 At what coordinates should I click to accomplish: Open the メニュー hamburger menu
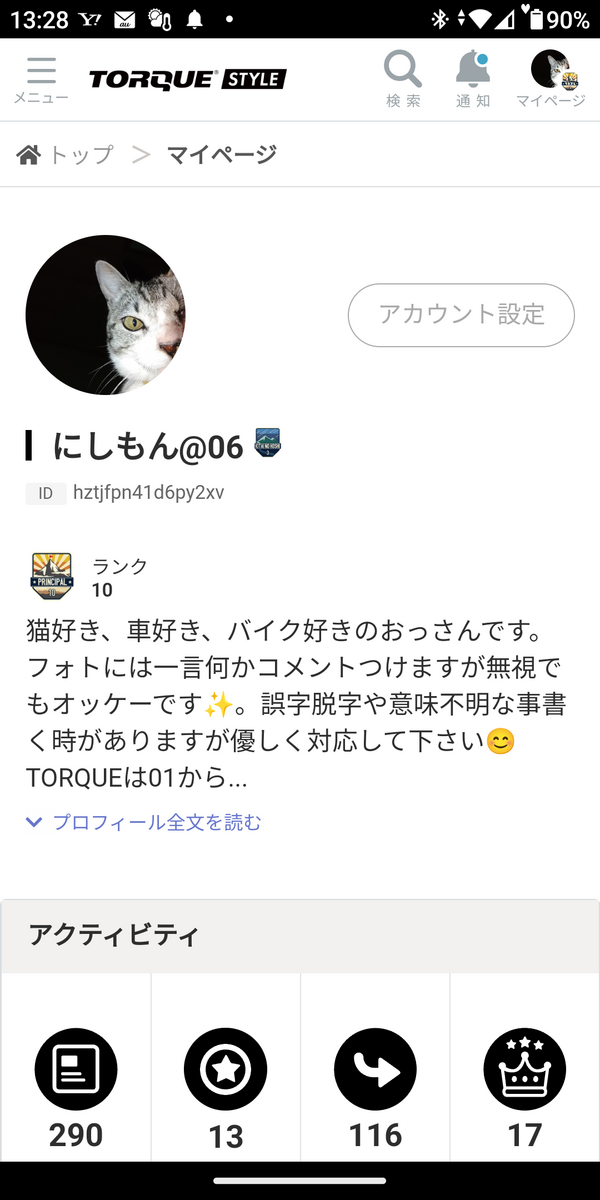(41, 81)
